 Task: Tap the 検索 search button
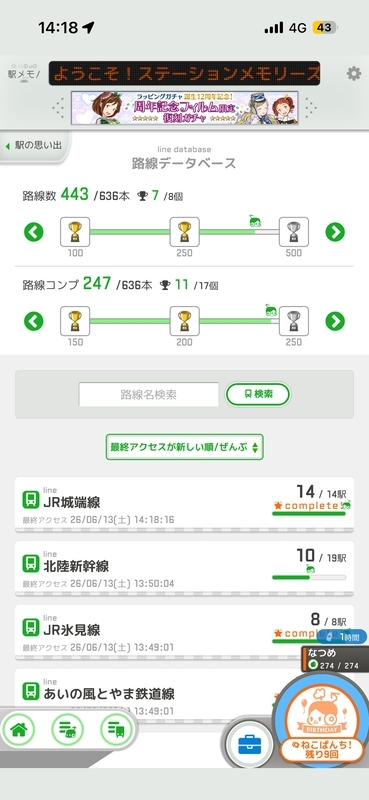point(258,394)
